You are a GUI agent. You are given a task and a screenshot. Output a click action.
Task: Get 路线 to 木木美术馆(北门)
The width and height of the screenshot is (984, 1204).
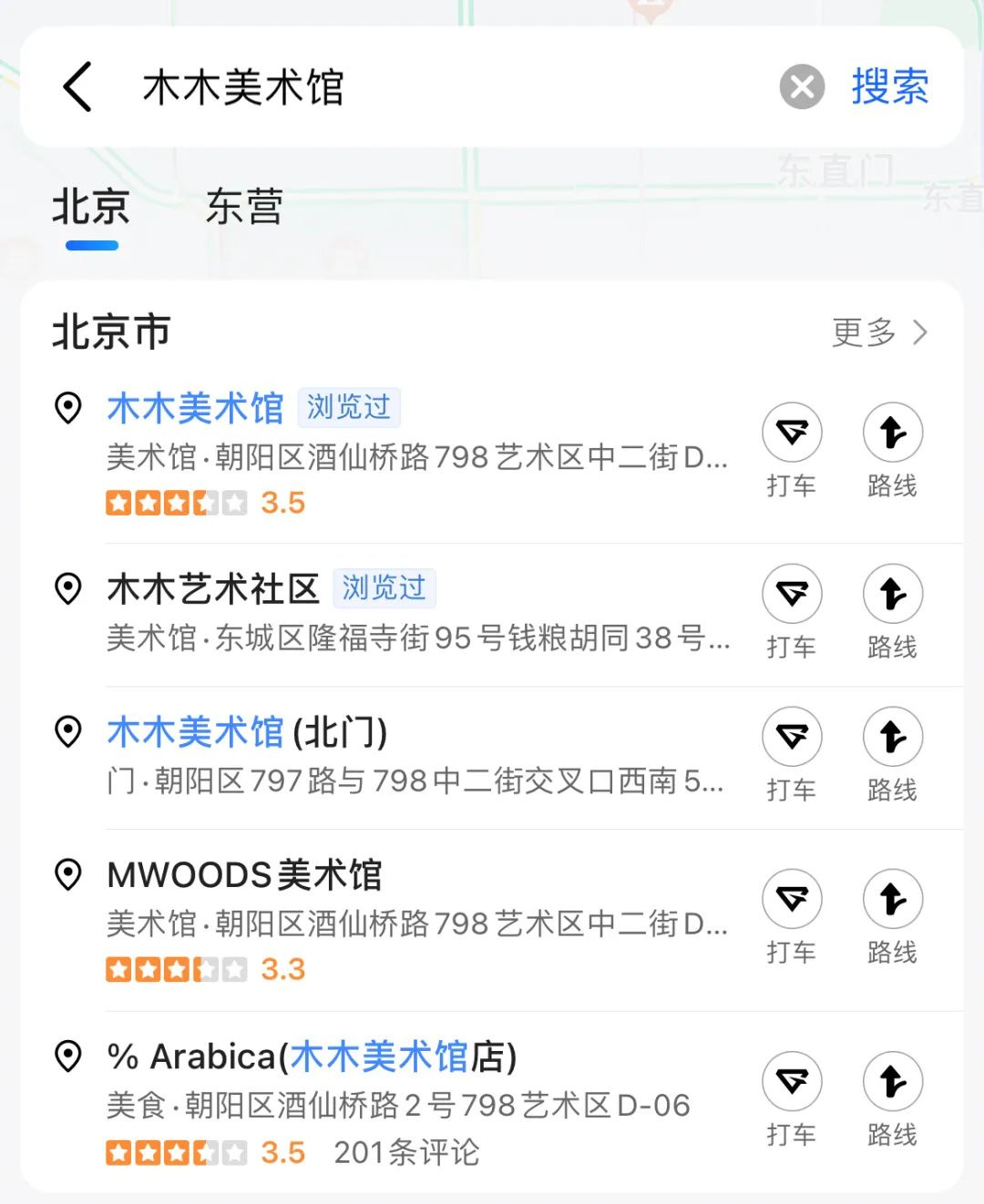tap(893, 753)
